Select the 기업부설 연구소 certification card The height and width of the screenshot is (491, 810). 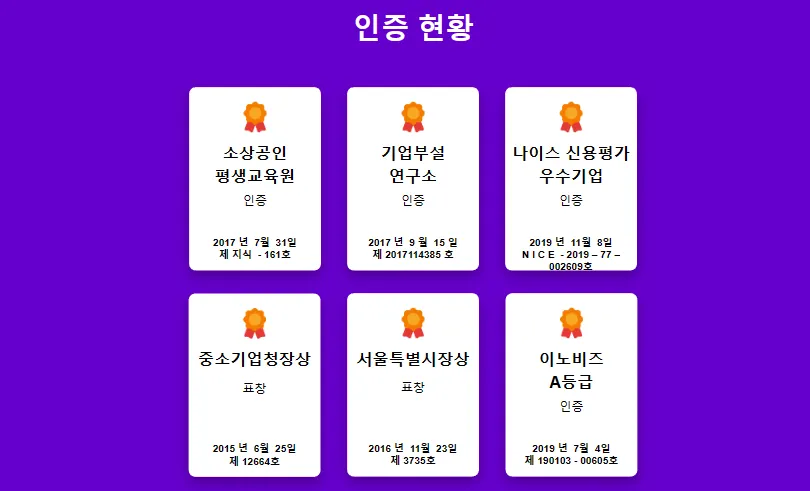(413, 178)
